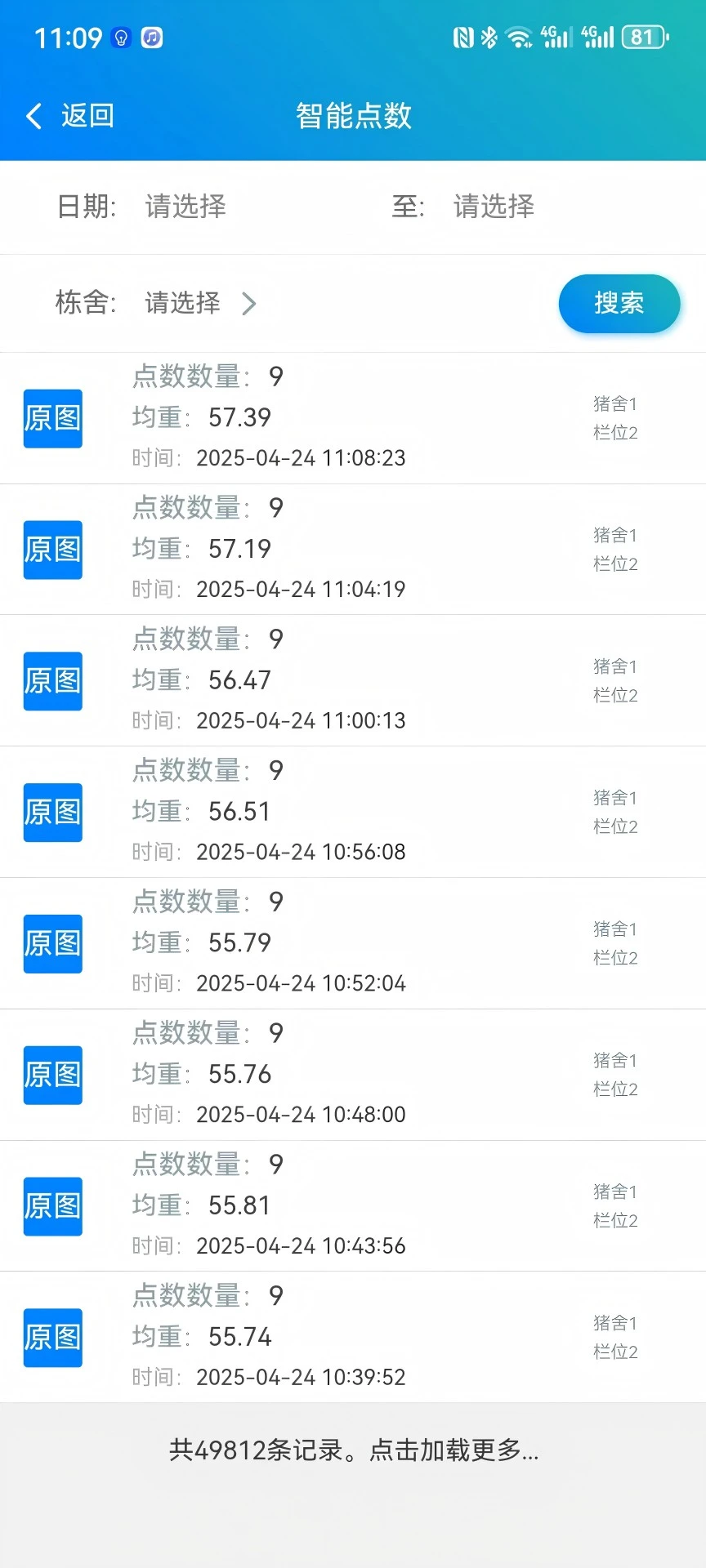This screenshot has height=1568, width=706.
Task: Open 原图 for the record weighing 55.76
Action: tap(51, 1075)
